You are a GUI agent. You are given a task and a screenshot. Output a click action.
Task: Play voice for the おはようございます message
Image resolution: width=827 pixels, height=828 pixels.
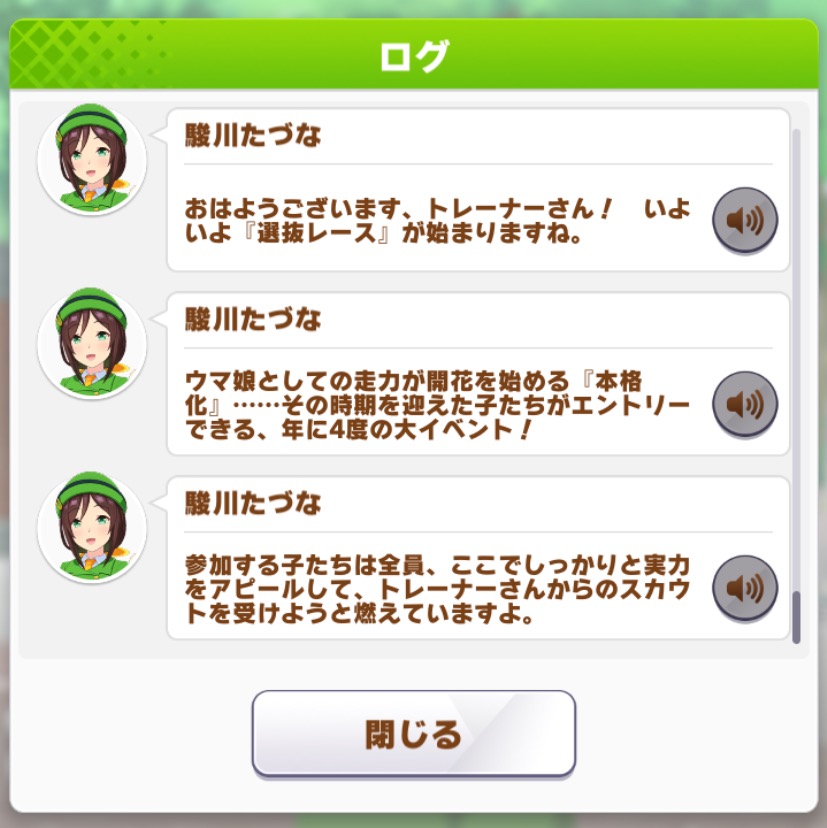744,220
